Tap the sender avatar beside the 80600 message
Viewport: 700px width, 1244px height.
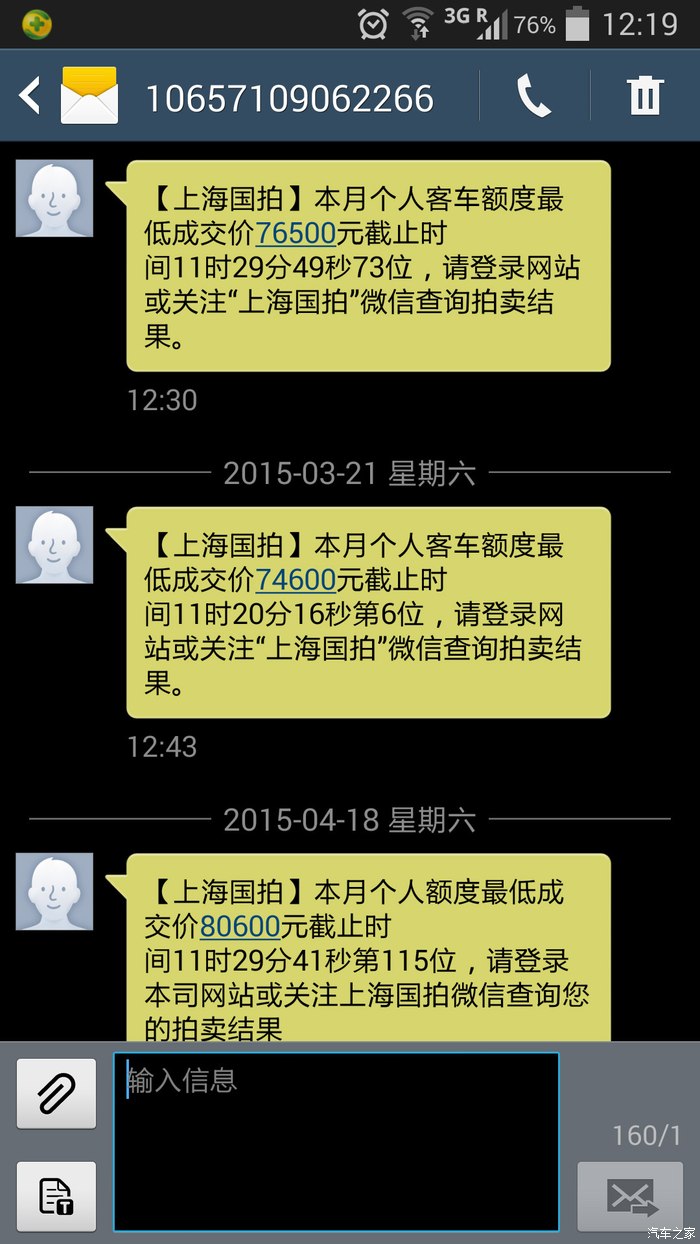55,892
